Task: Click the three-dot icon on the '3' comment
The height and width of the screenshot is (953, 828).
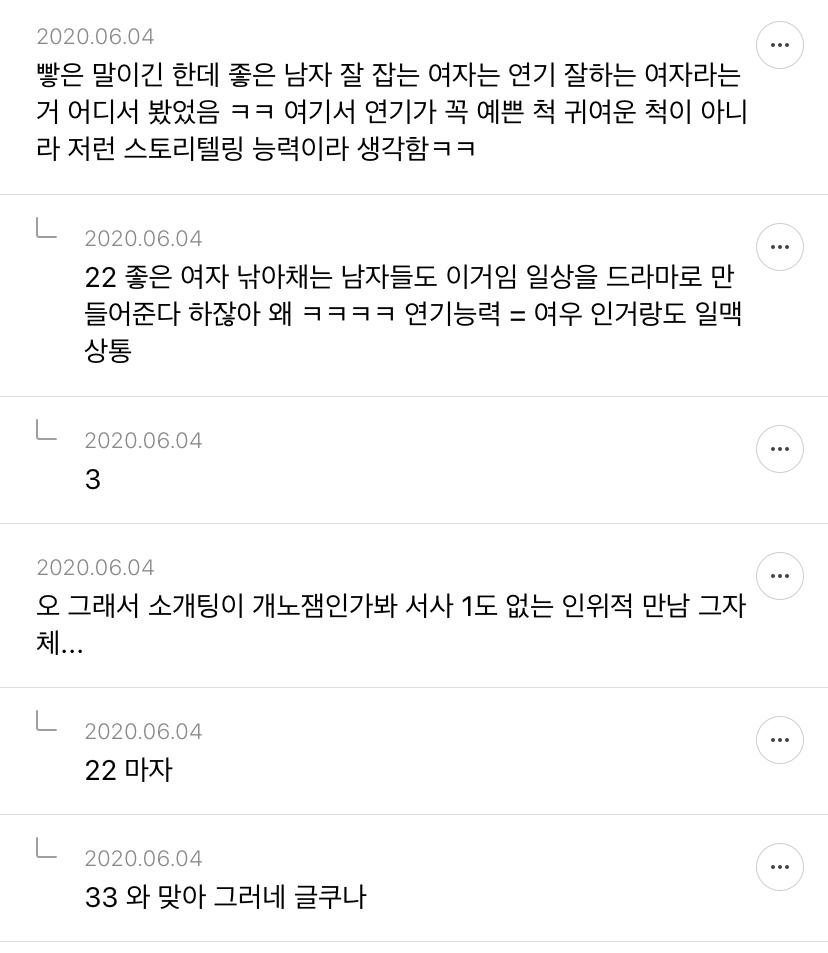Action: pos(780,449)
